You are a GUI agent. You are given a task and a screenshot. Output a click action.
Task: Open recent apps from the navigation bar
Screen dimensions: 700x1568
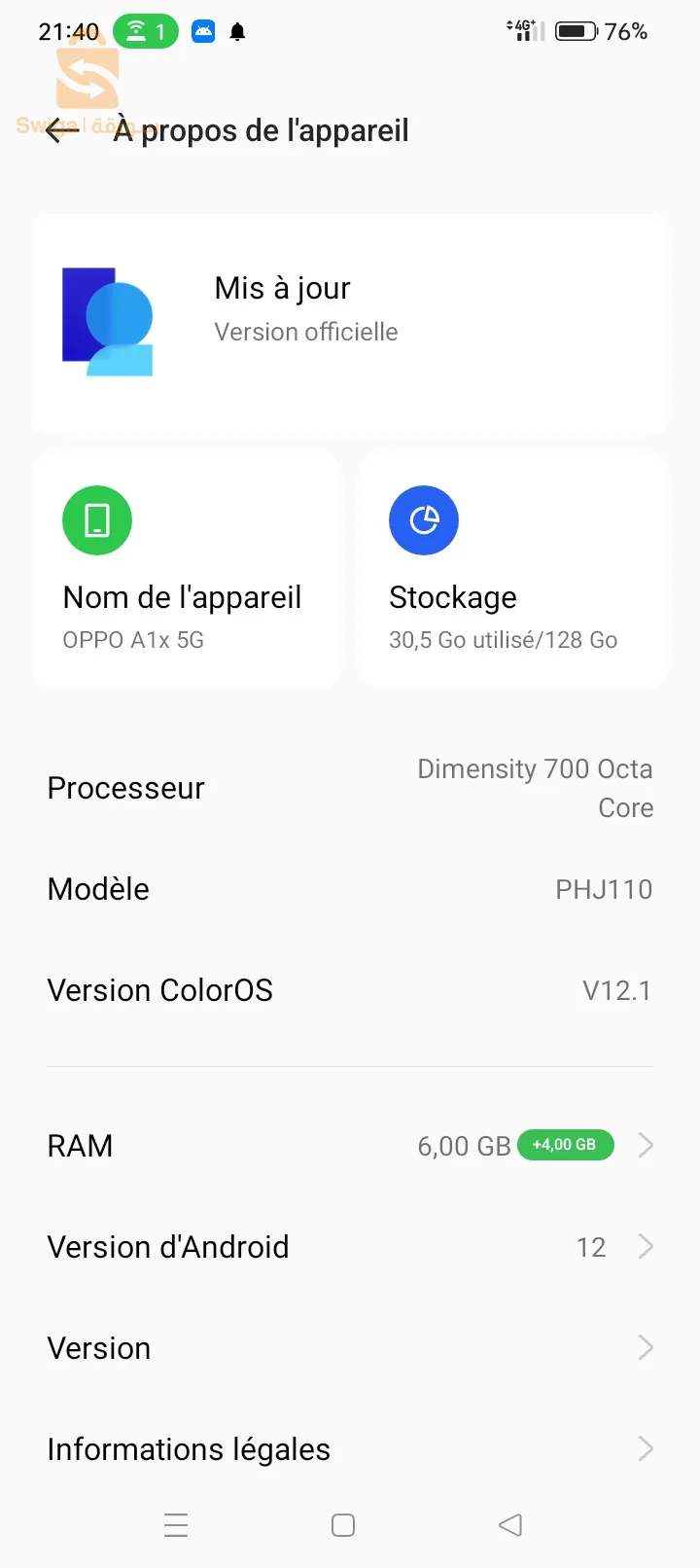click(x=176, y=1525)
